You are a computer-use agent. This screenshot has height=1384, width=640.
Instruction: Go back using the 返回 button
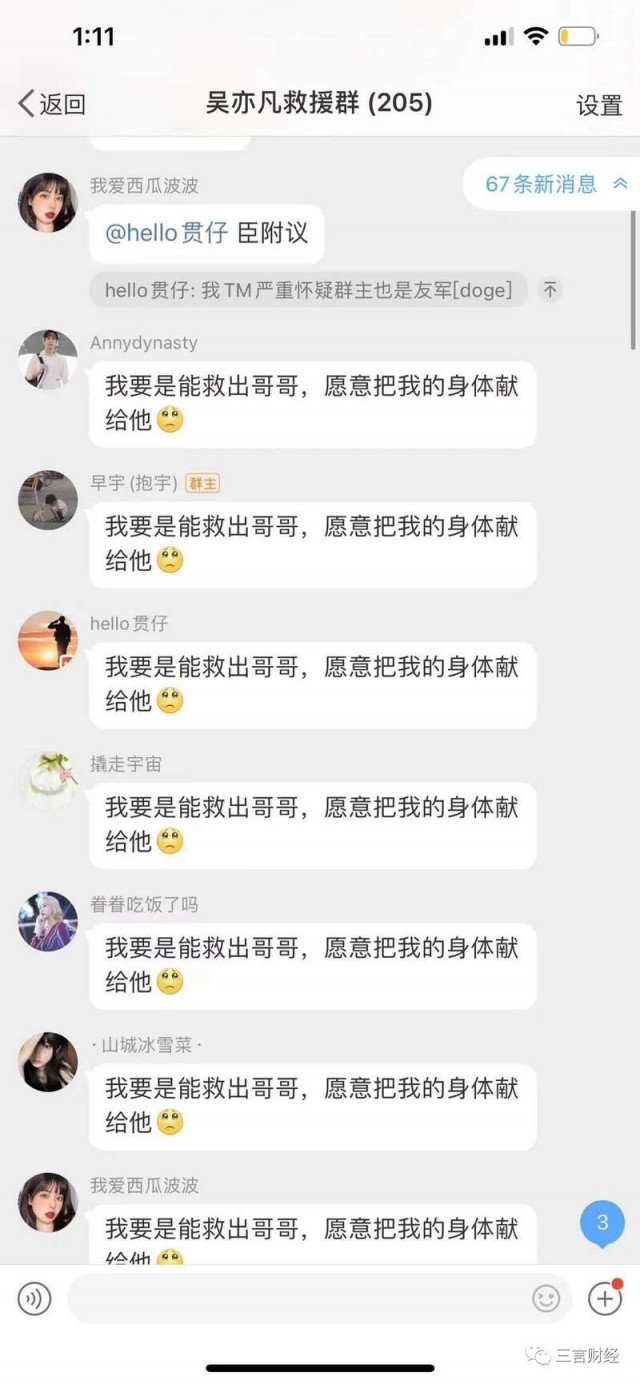point(52,104)
